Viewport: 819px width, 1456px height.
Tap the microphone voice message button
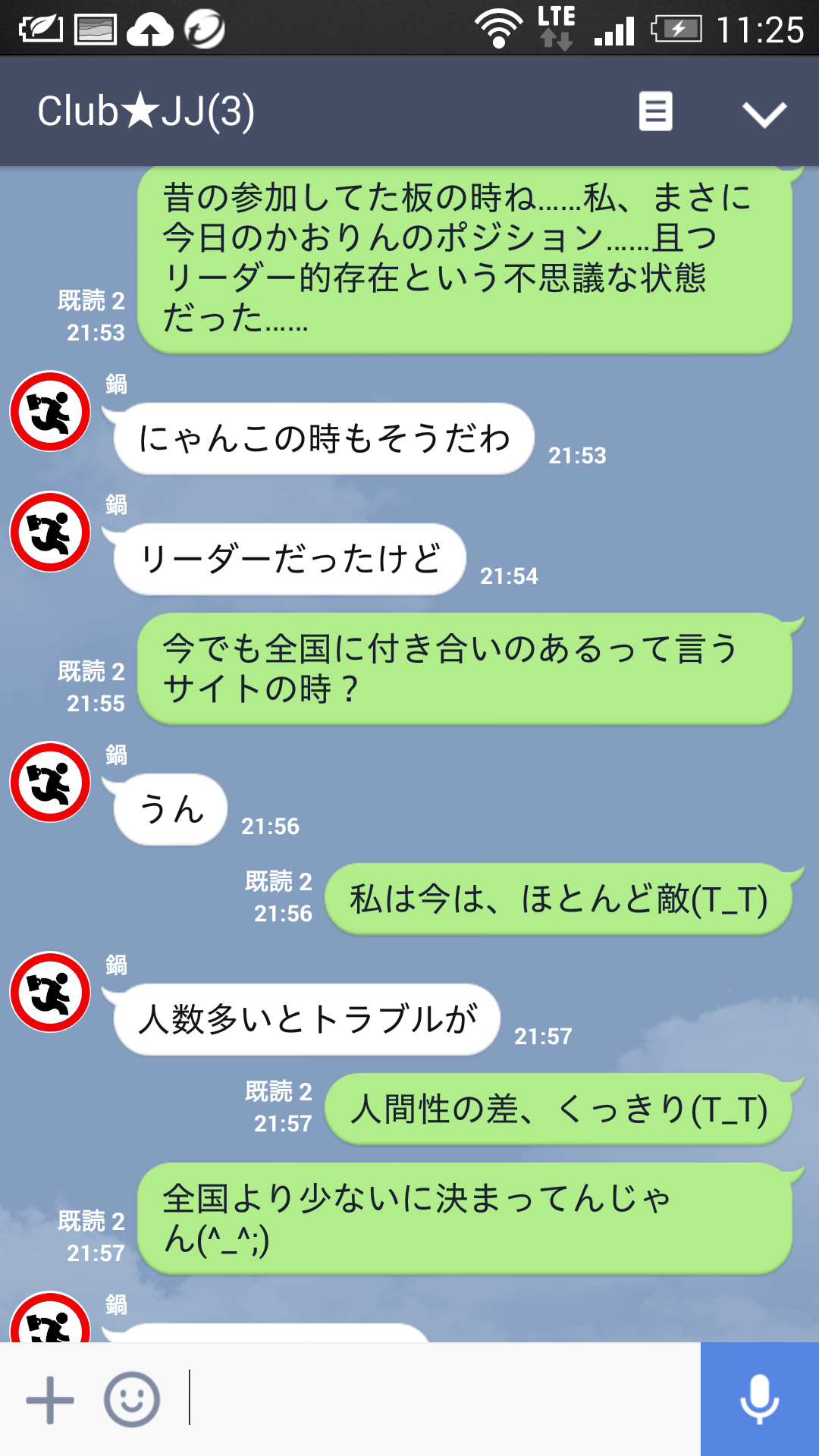tap(760, 1399)
